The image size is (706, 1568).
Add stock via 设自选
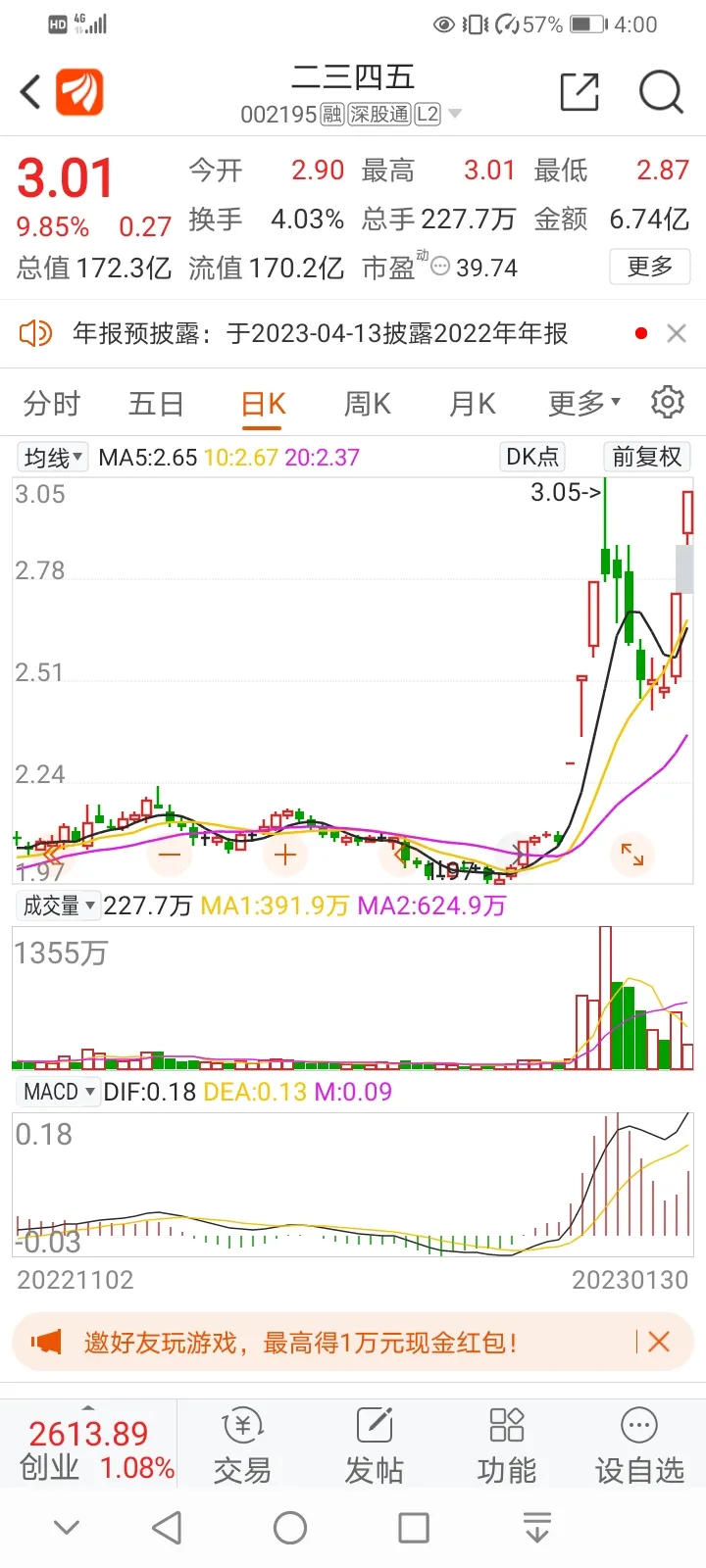639,1446
